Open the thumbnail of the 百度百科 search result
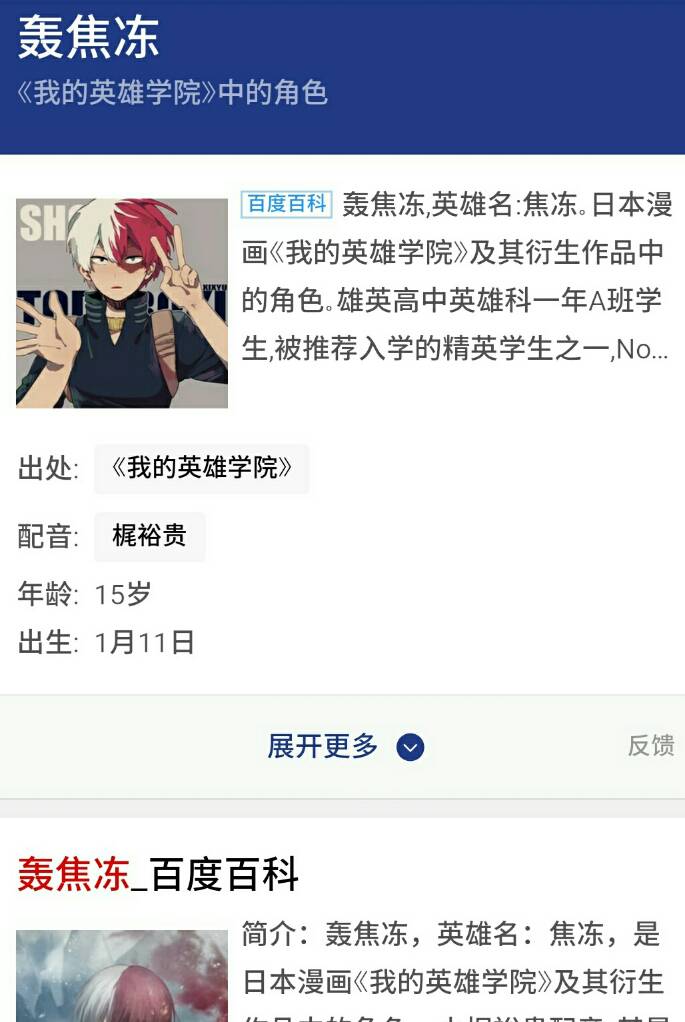The height and width of the screenshot is (1022, 685). pos(122,975)
